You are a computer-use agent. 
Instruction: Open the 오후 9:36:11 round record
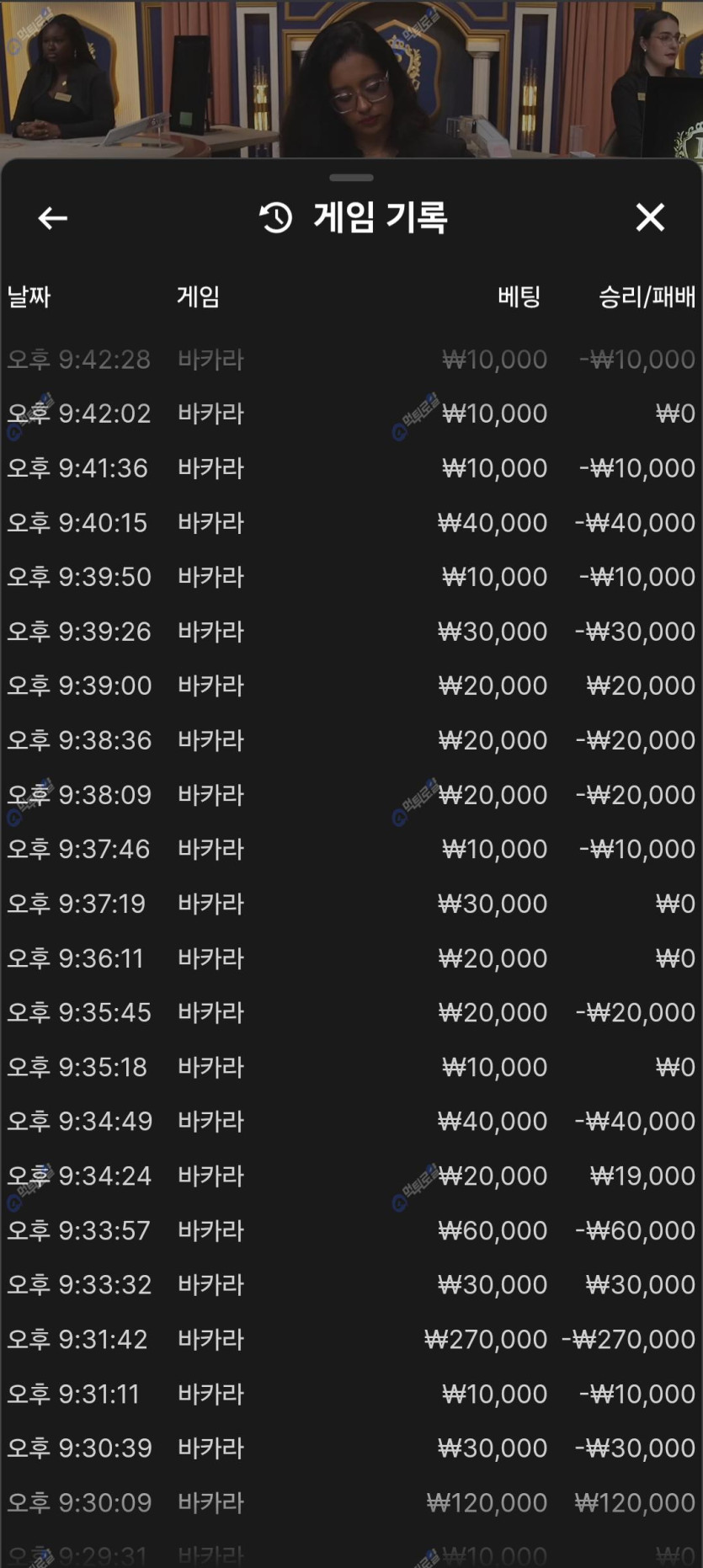coord(351,958)
